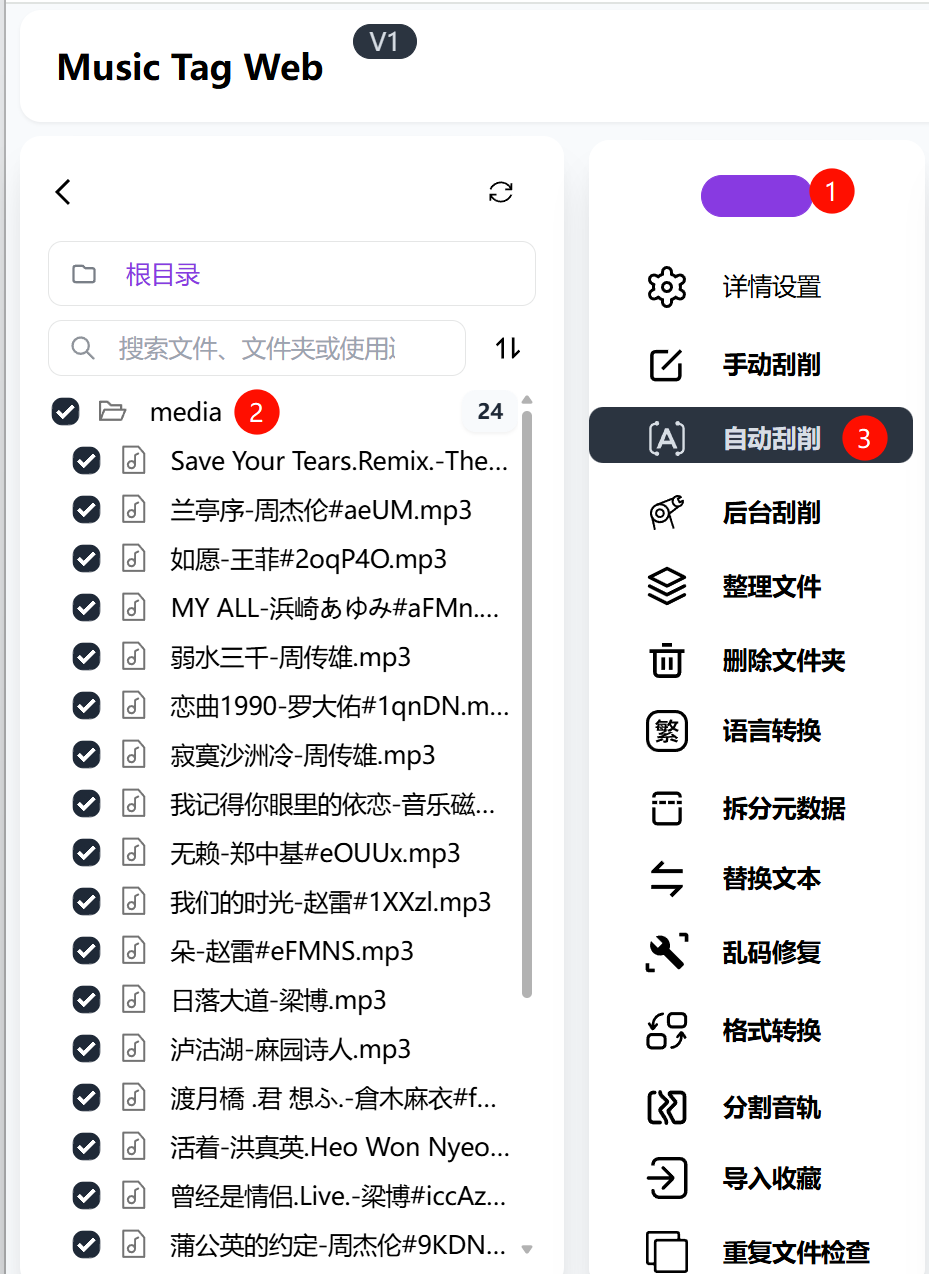
Task: Open 详情设置 detail settings
Action: (x=771, y=288)
